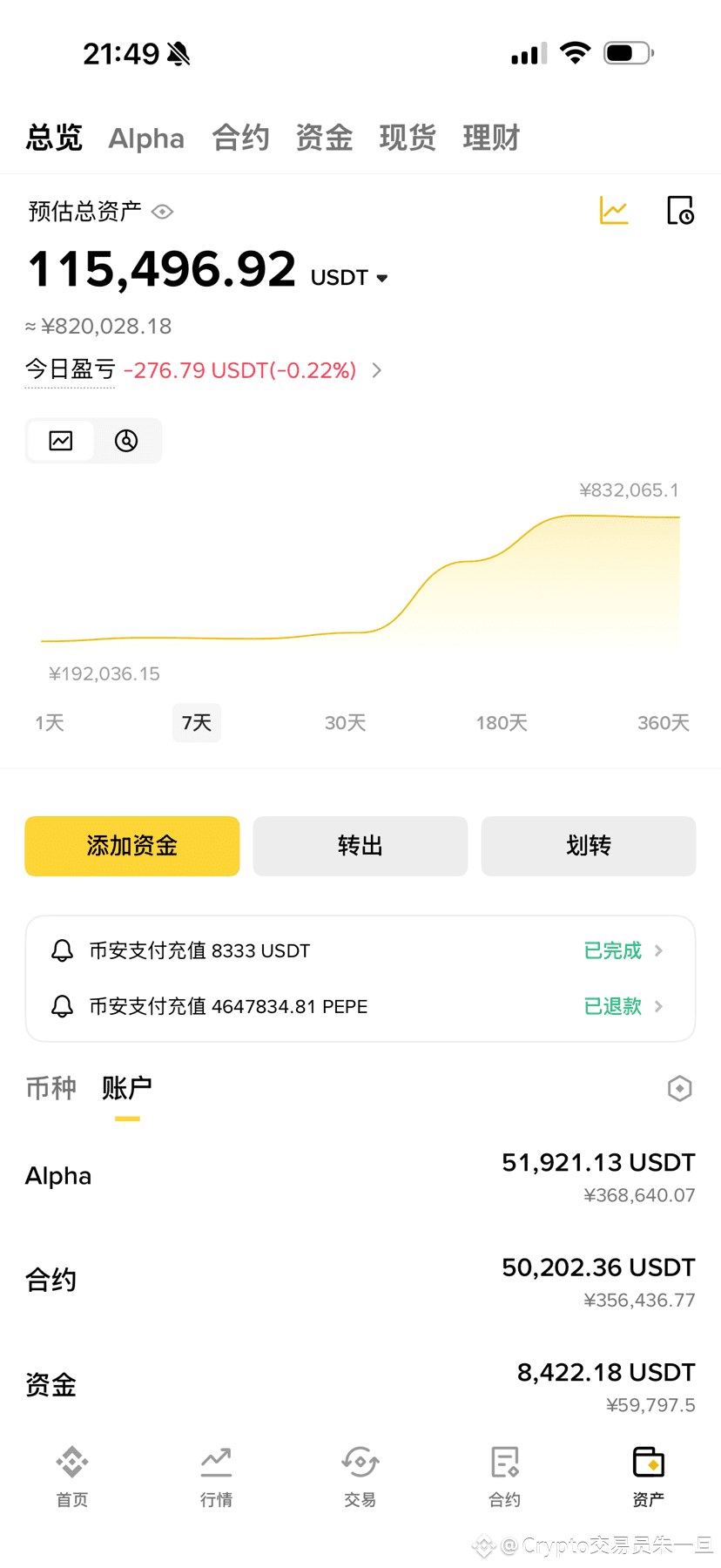721x1568 pixels.
Task: Switch to the 币种 tab
Action: (51, 1088)
